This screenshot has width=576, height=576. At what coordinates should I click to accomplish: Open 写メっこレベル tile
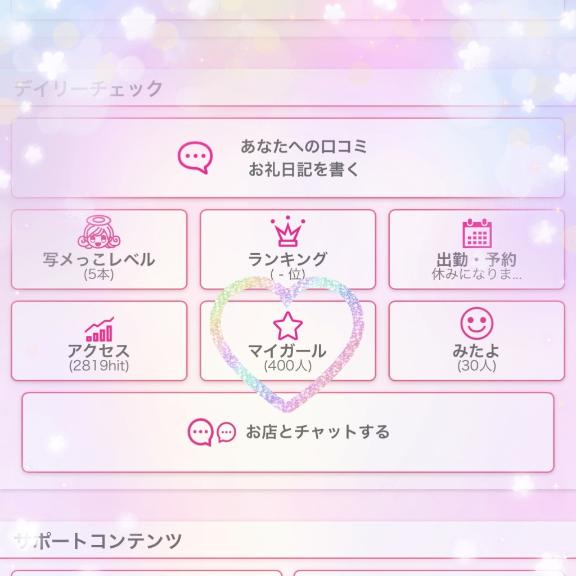[99, 249]
